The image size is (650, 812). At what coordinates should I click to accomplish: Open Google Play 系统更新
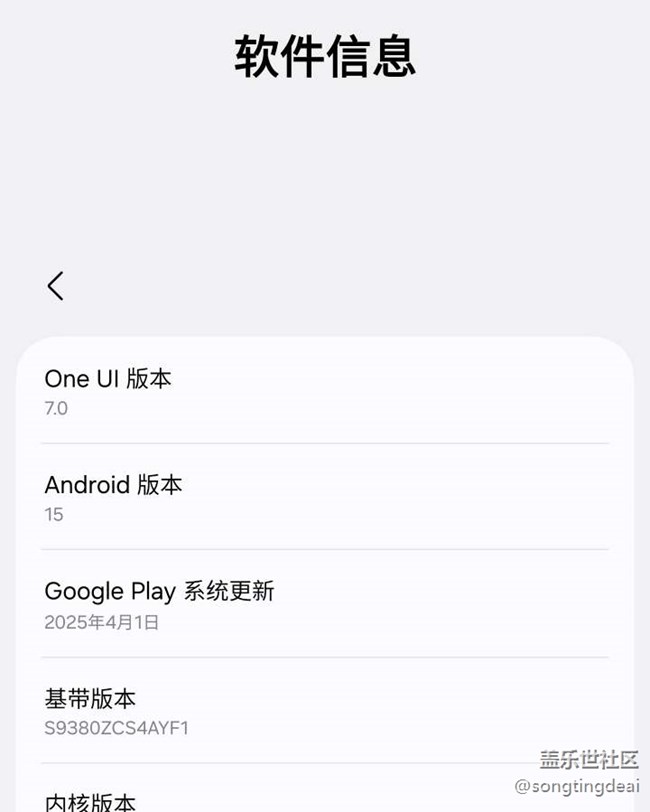pos(324,604)
